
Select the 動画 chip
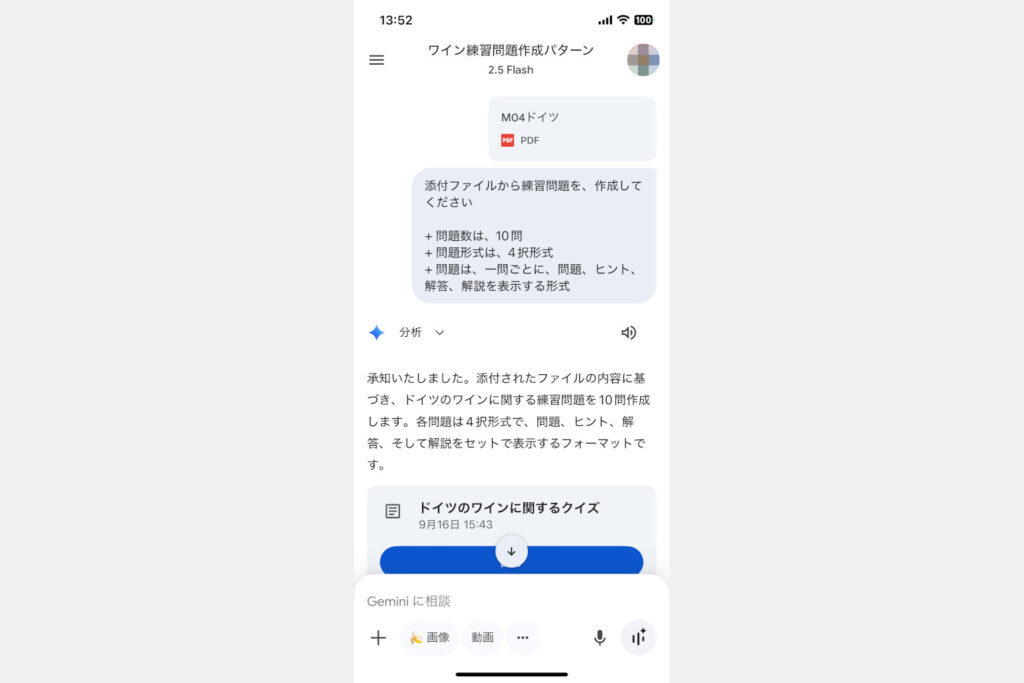point(482,638)
